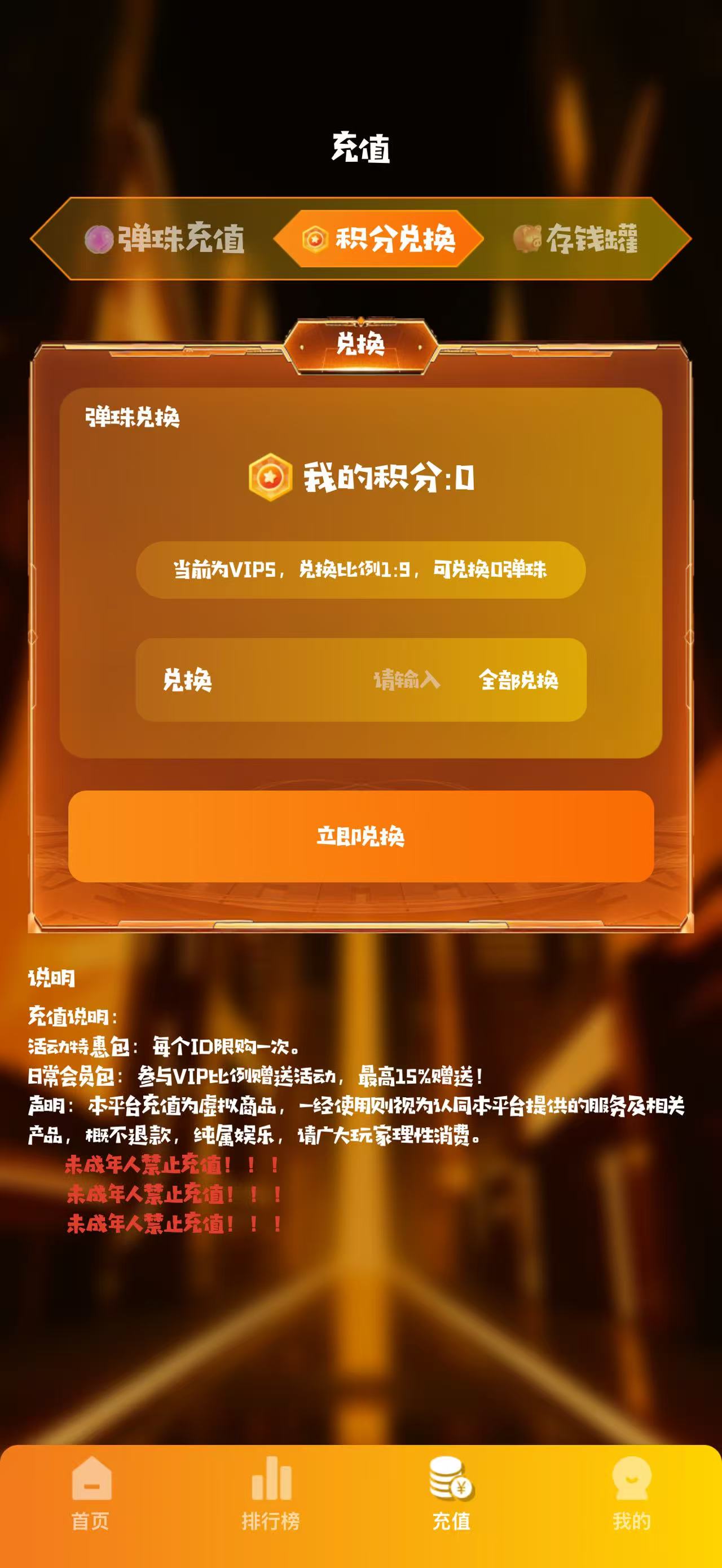Select the 积分兑换 tab
Image resolution: width=722 pixels, height=1568 pixels.
(x=378, y=238)
